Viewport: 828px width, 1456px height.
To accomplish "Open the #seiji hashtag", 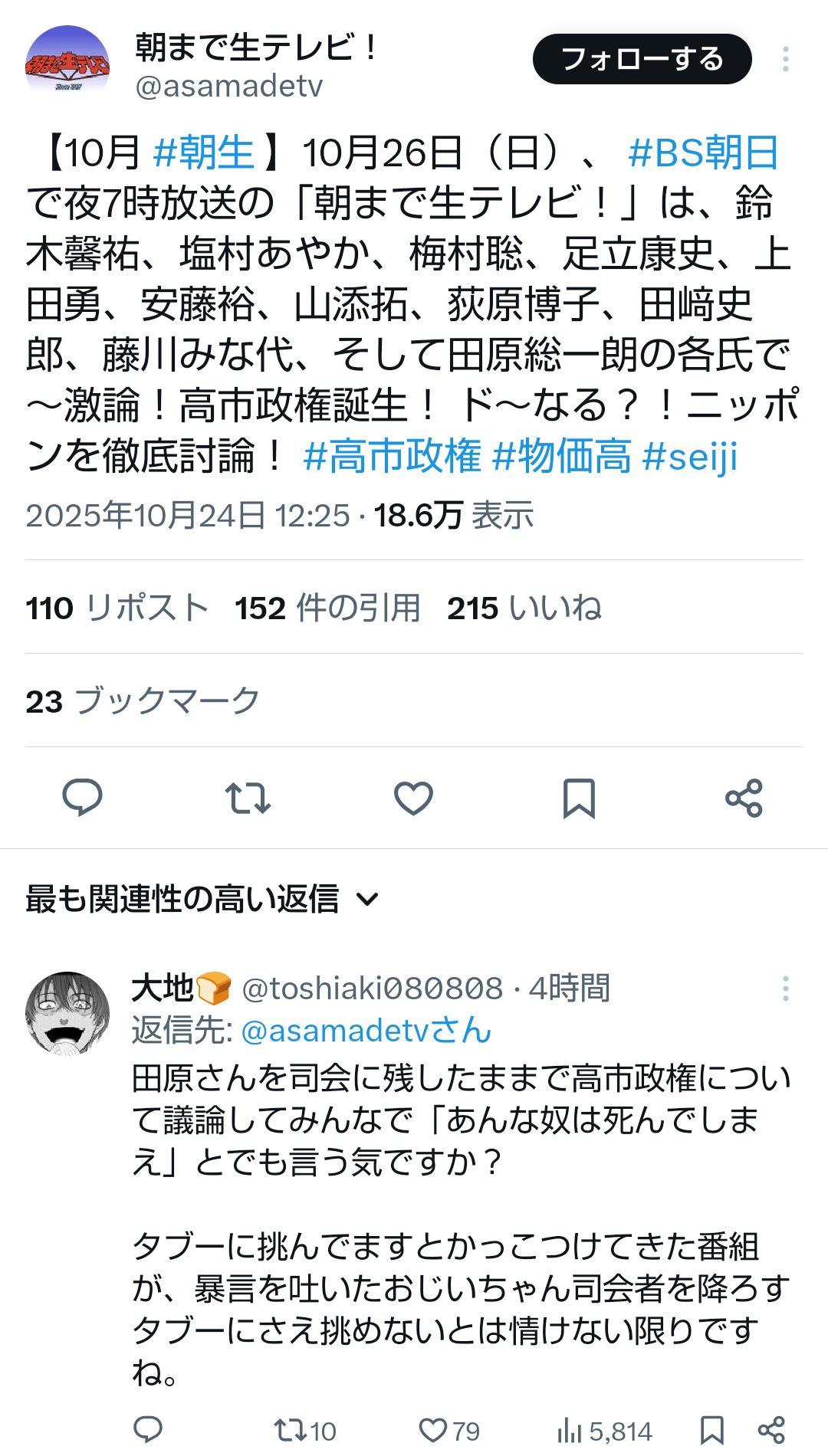I will coord(689,456).
